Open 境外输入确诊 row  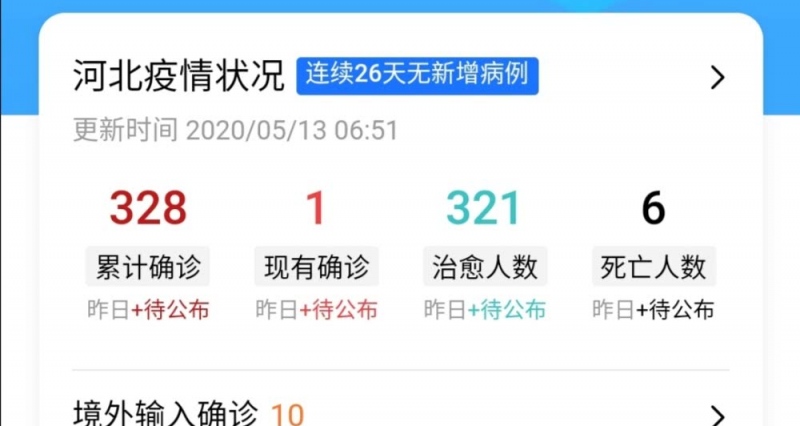[x=400, y=413]
